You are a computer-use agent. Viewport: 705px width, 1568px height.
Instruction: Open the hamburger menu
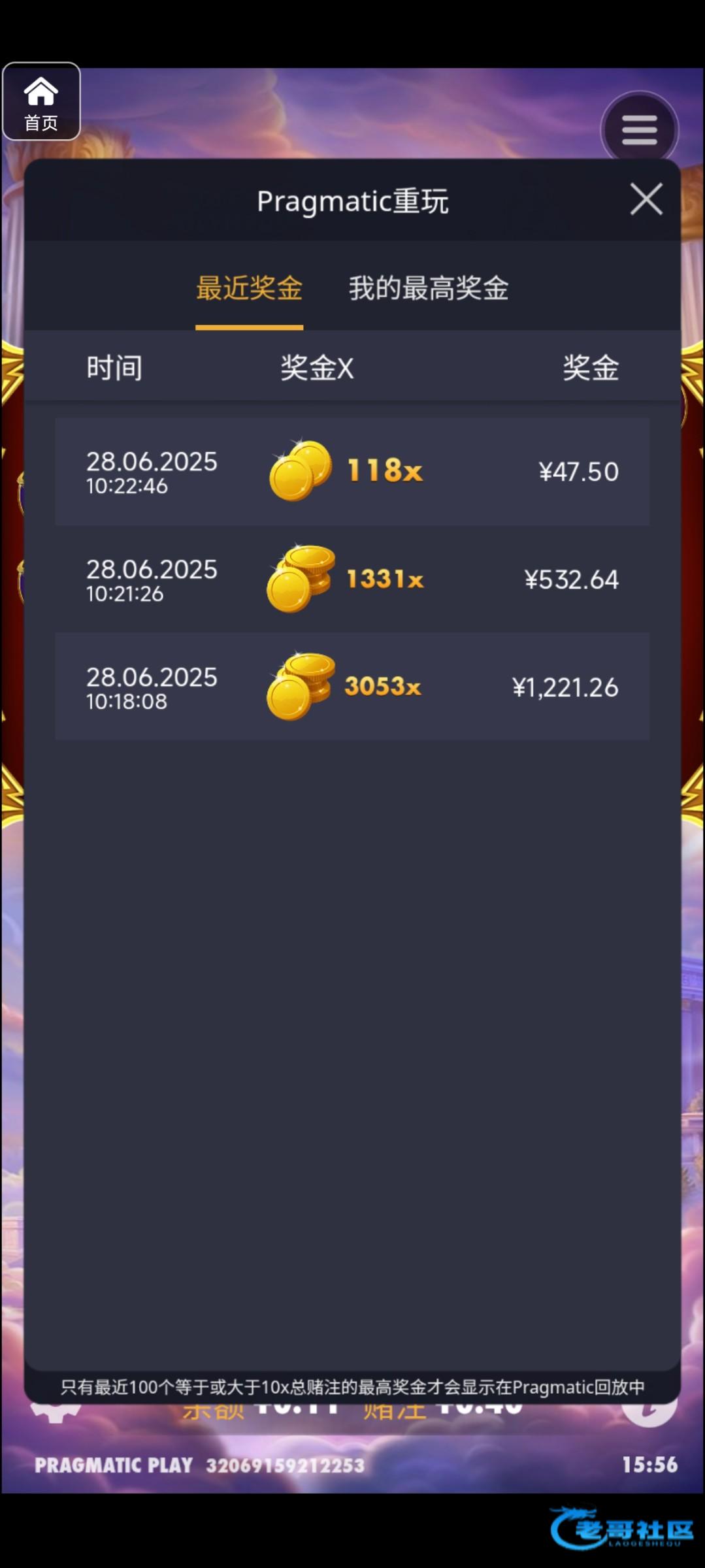(639, 129)
